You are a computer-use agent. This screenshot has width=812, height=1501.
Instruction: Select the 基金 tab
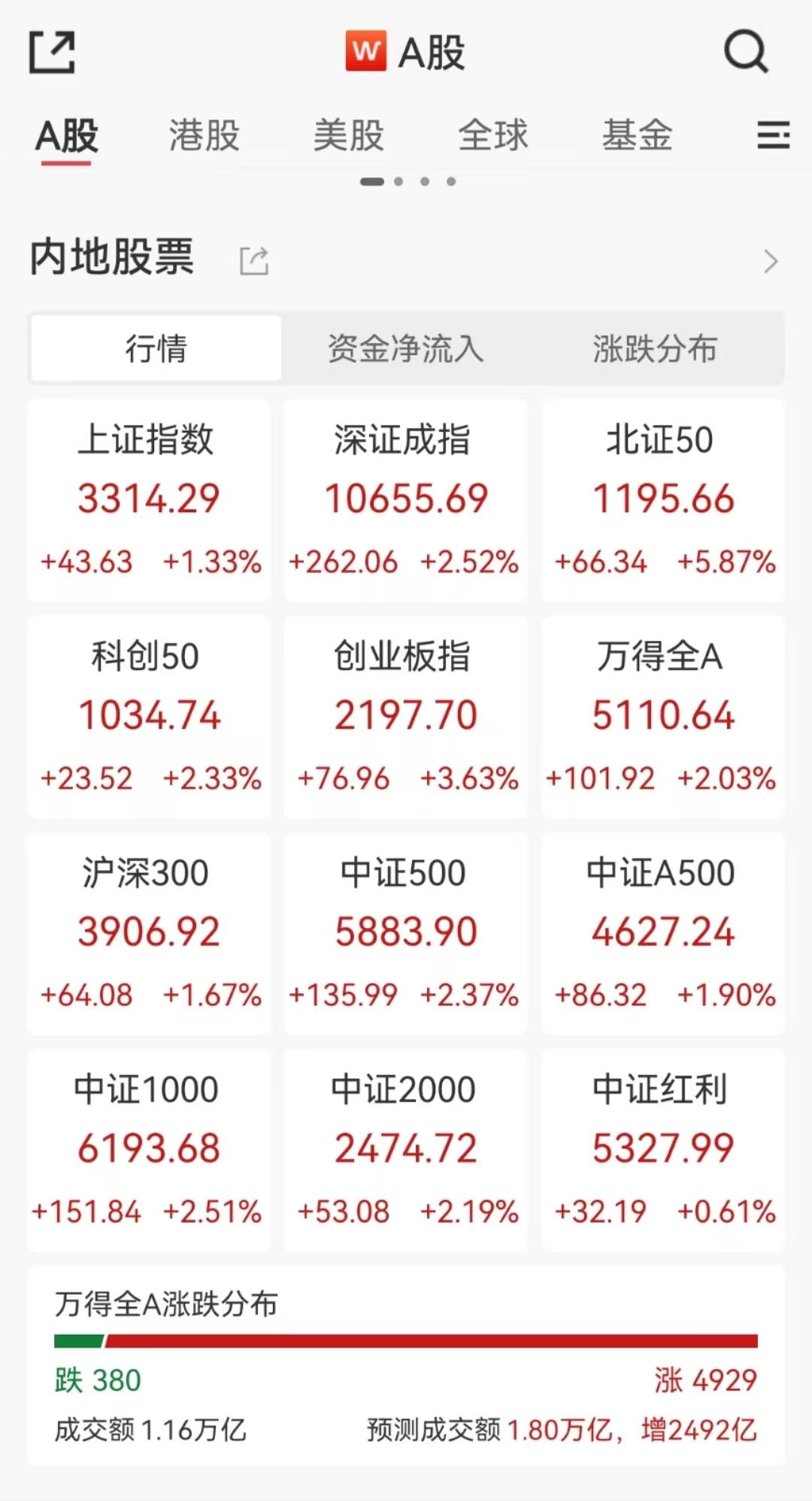[637, 136]
